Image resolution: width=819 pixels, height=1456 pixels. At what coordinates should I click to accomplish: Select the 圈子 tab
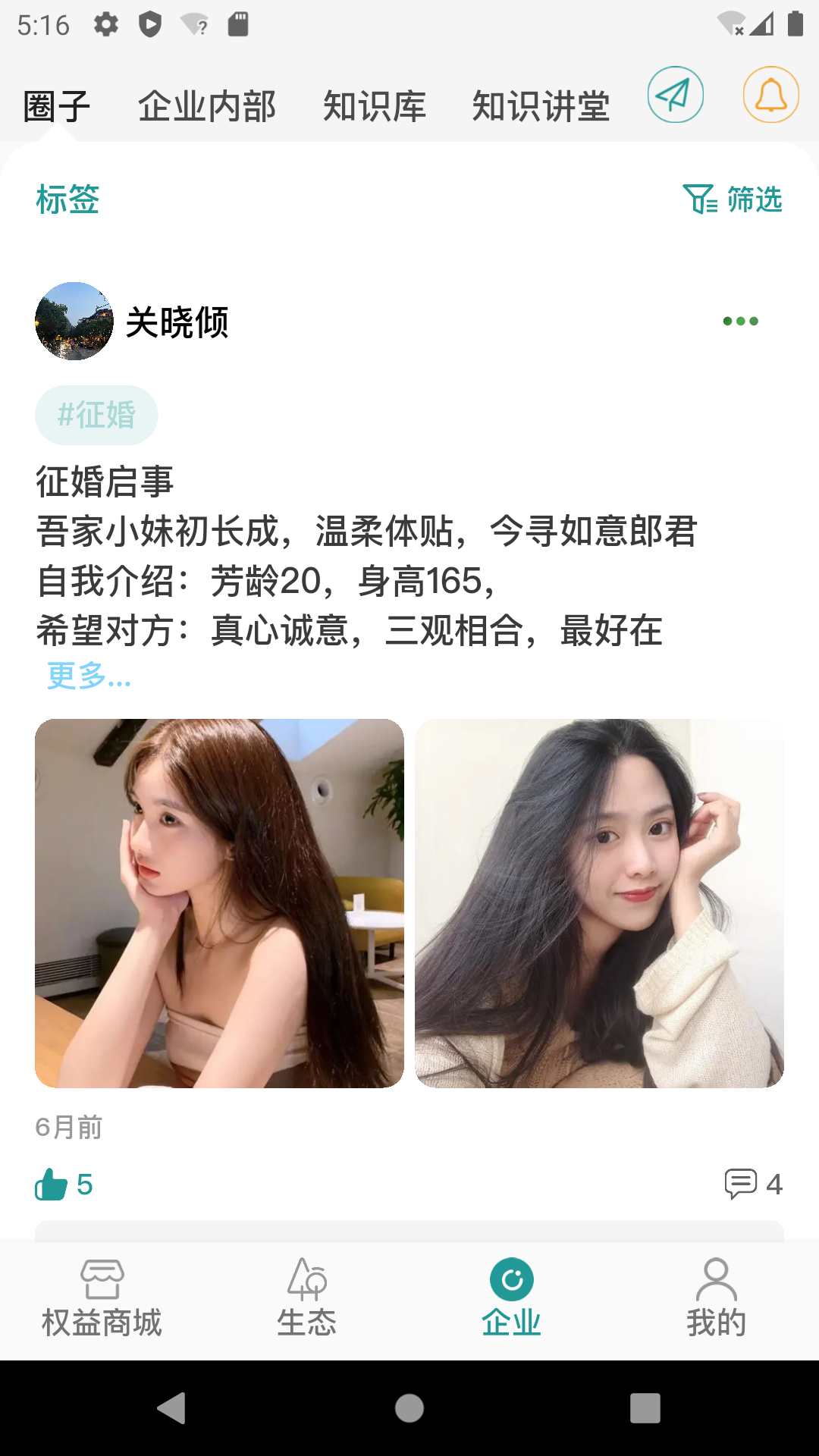click(57, 106)
